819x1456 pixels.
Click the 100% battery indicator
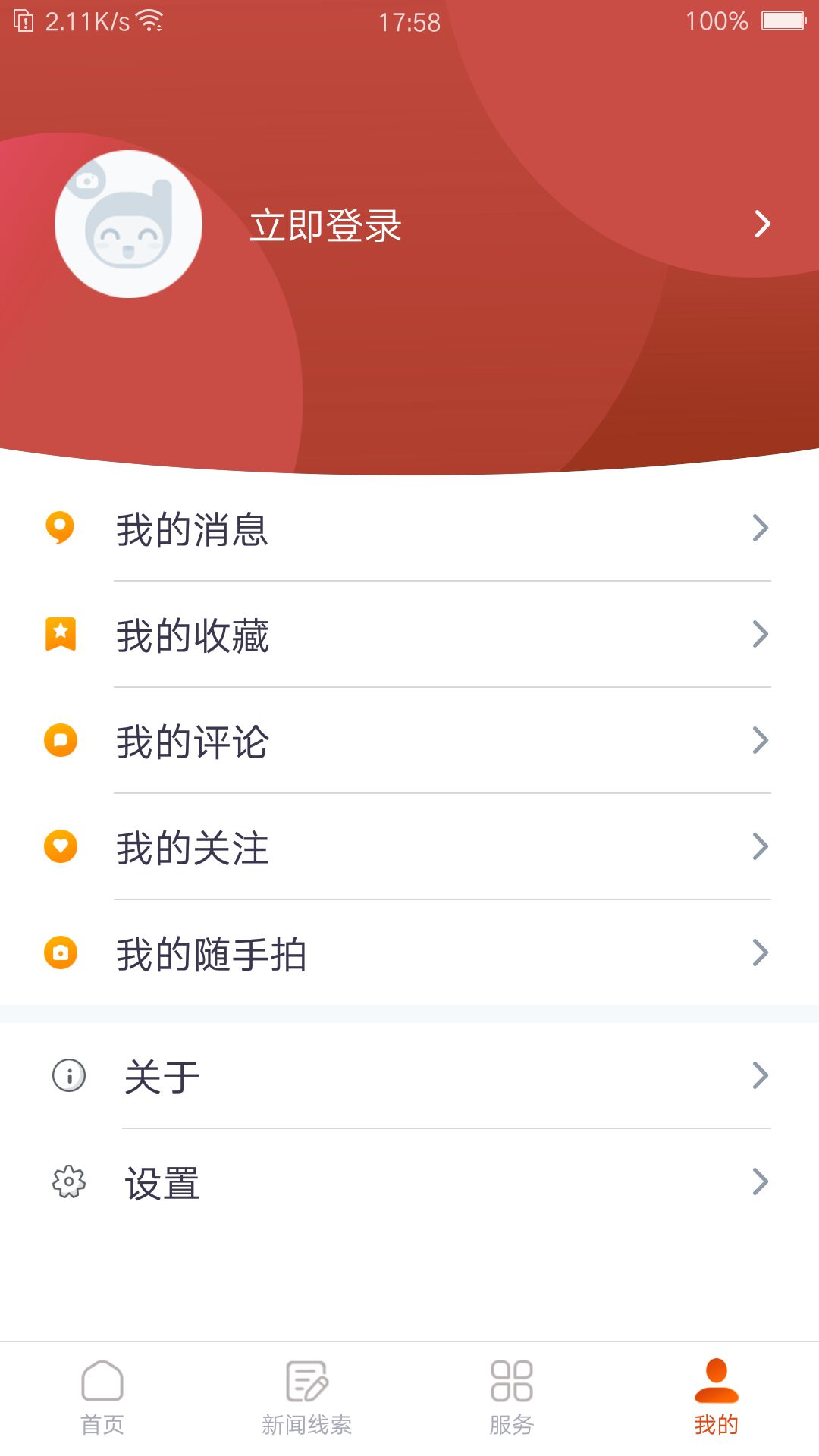[x=716, y=21]
